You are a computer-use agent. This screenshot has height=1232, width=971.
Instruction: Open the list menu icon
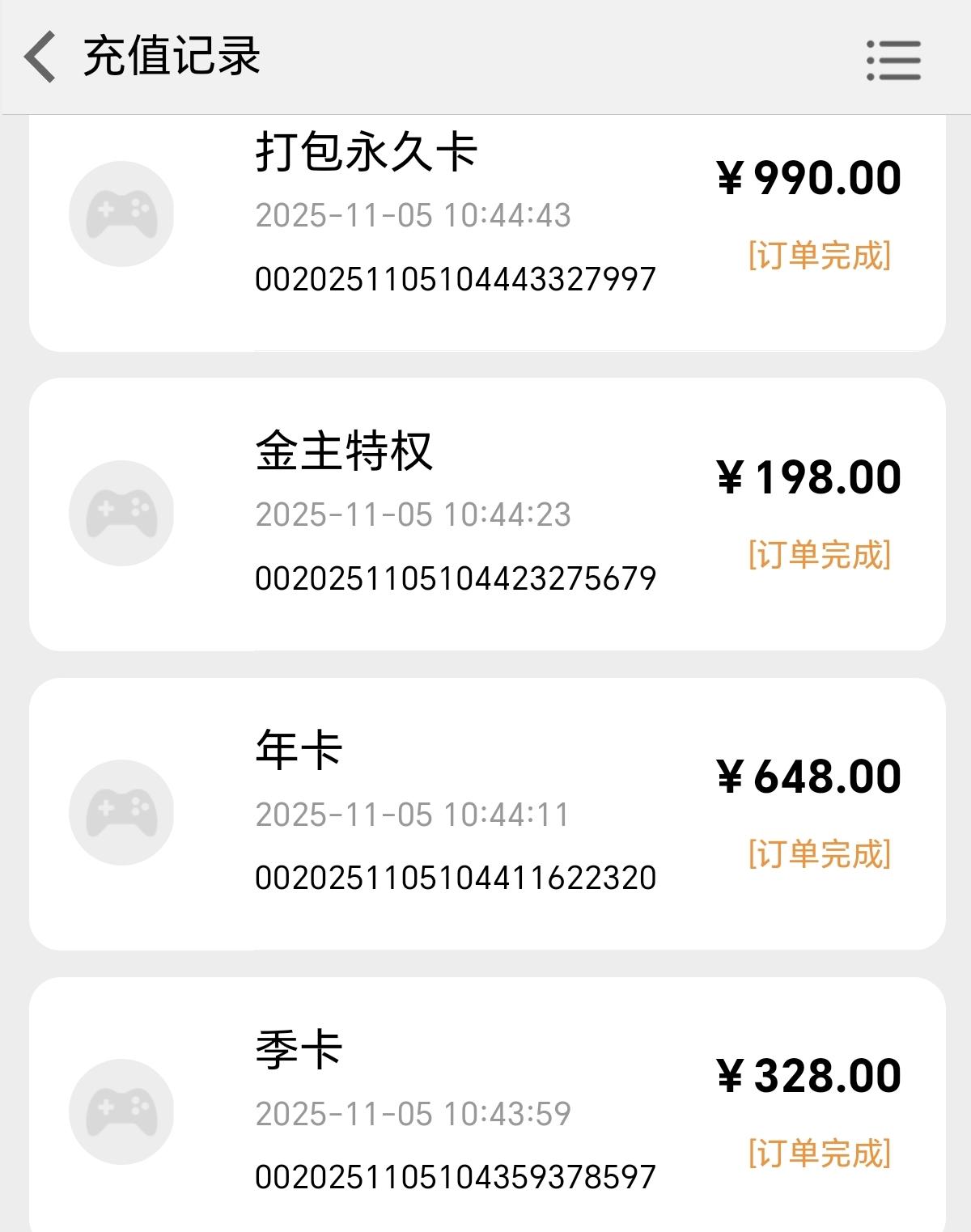pyautogui.click(x=893, y=61)
